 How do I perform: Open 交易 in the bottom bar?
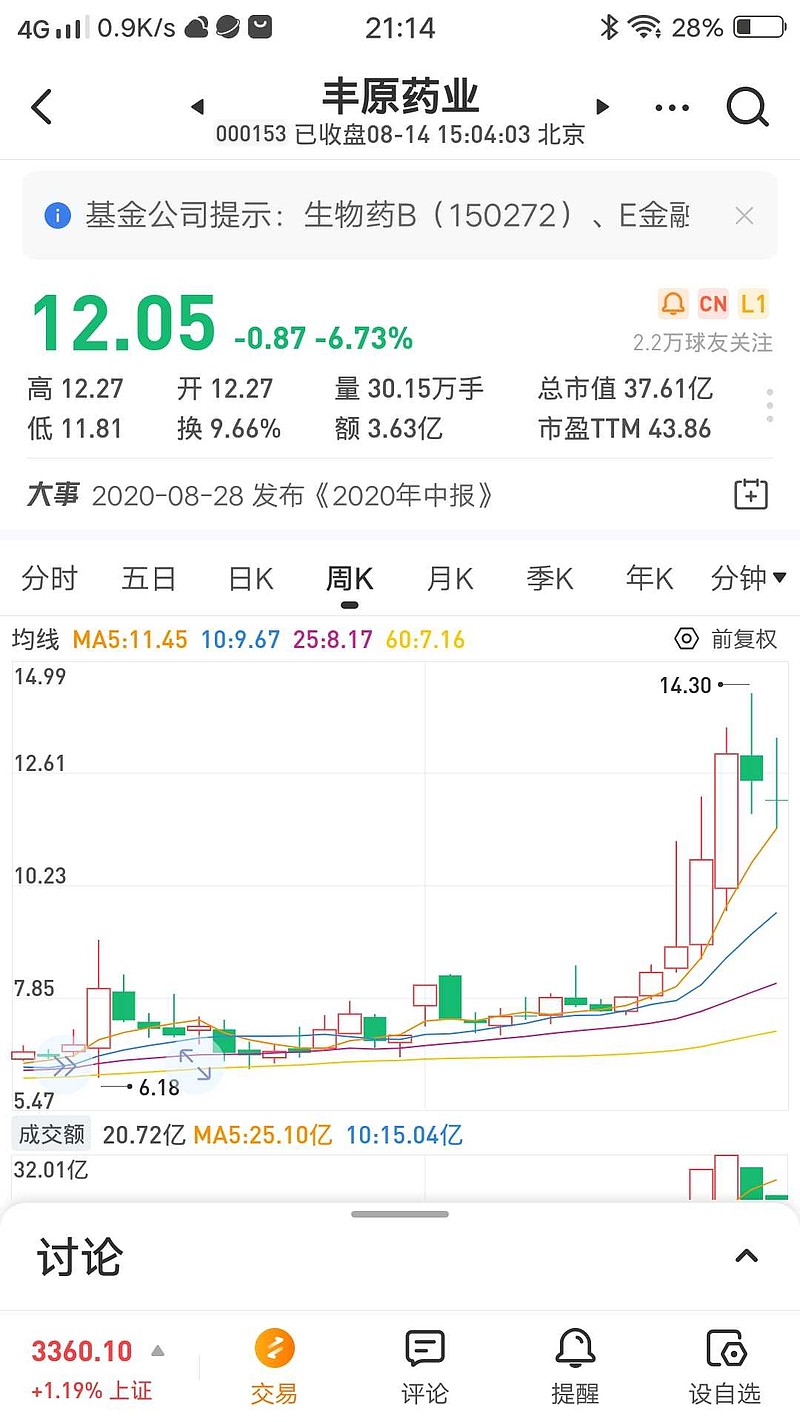coord(274,1367)
